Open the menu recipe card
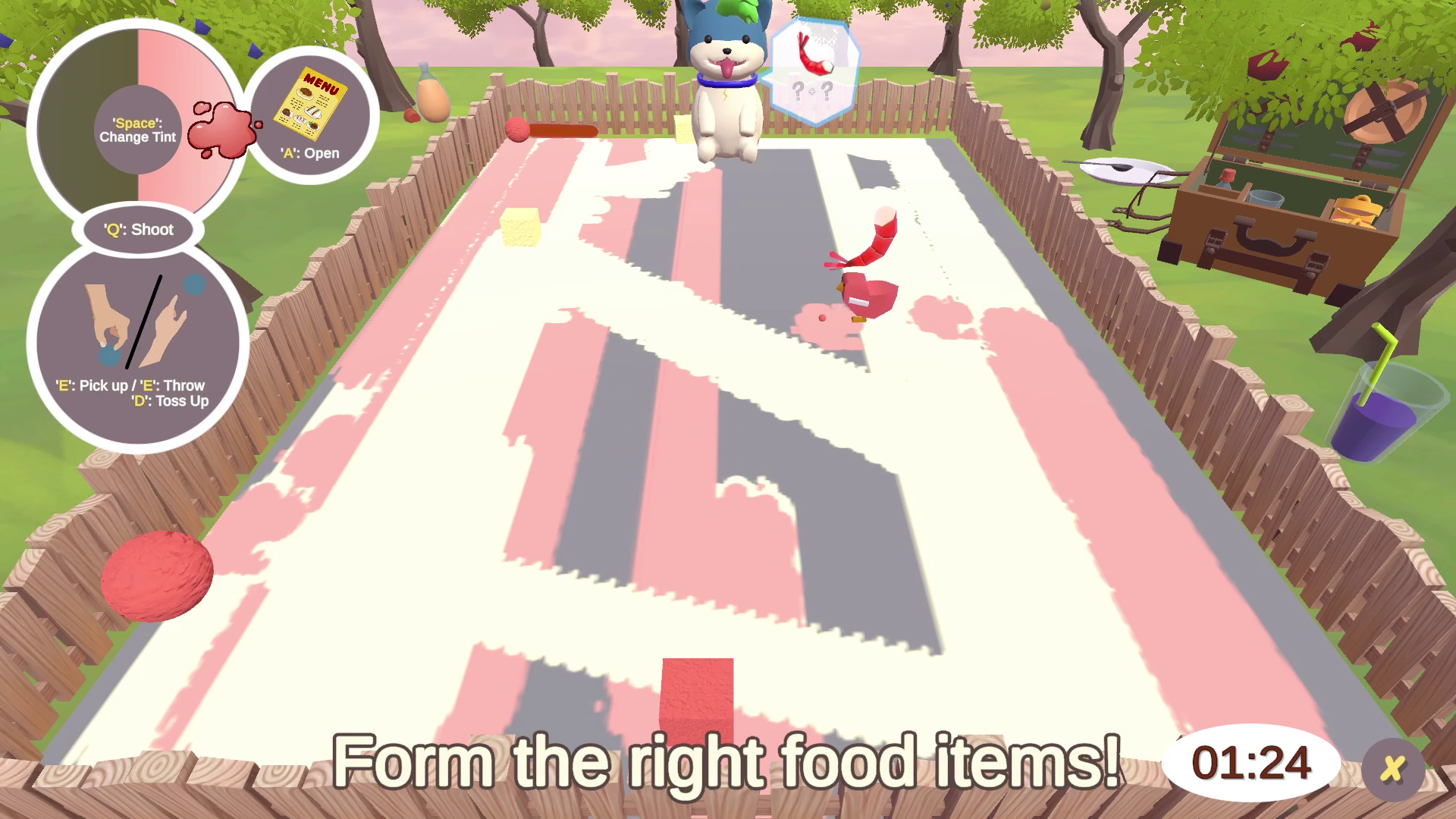 tap(311, 114)
